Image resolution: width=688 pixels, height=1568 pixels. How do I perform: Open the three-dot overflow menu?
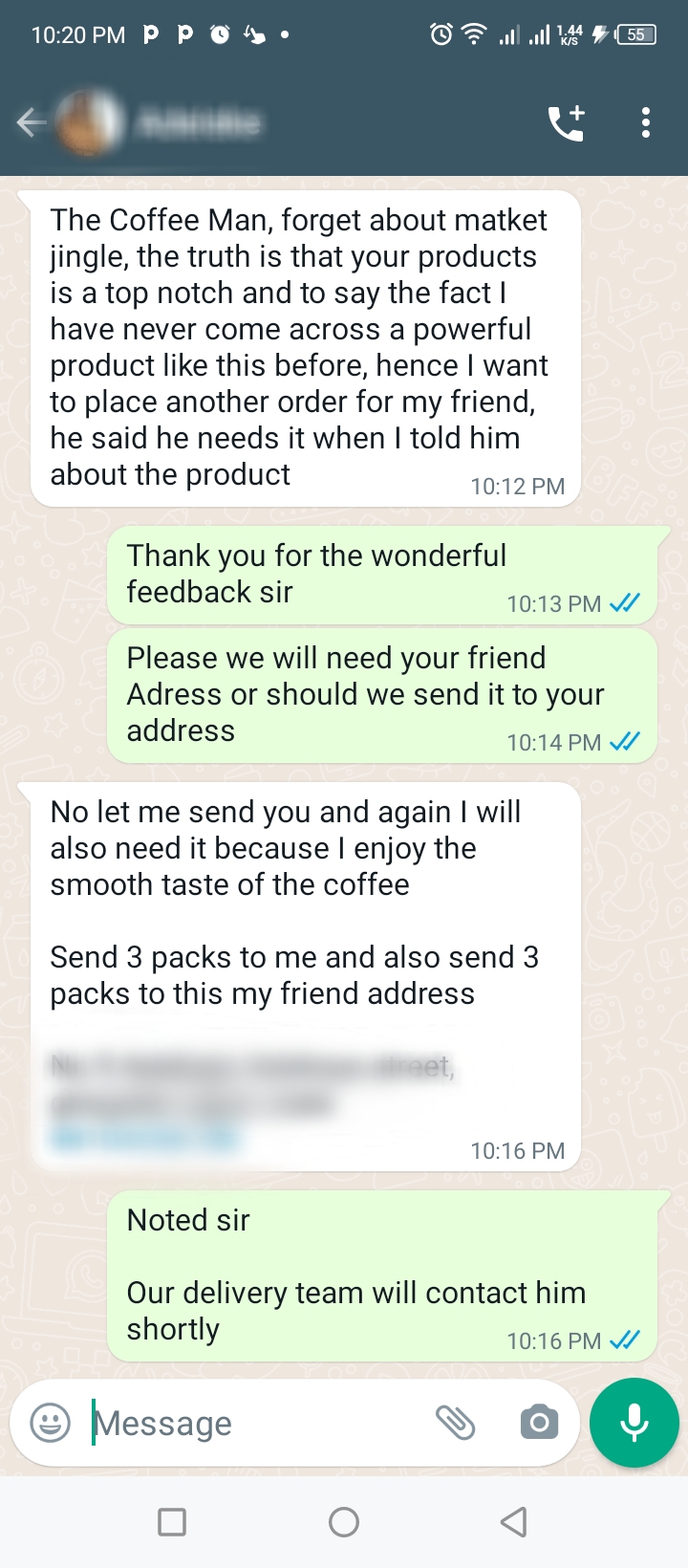point(646,123)
